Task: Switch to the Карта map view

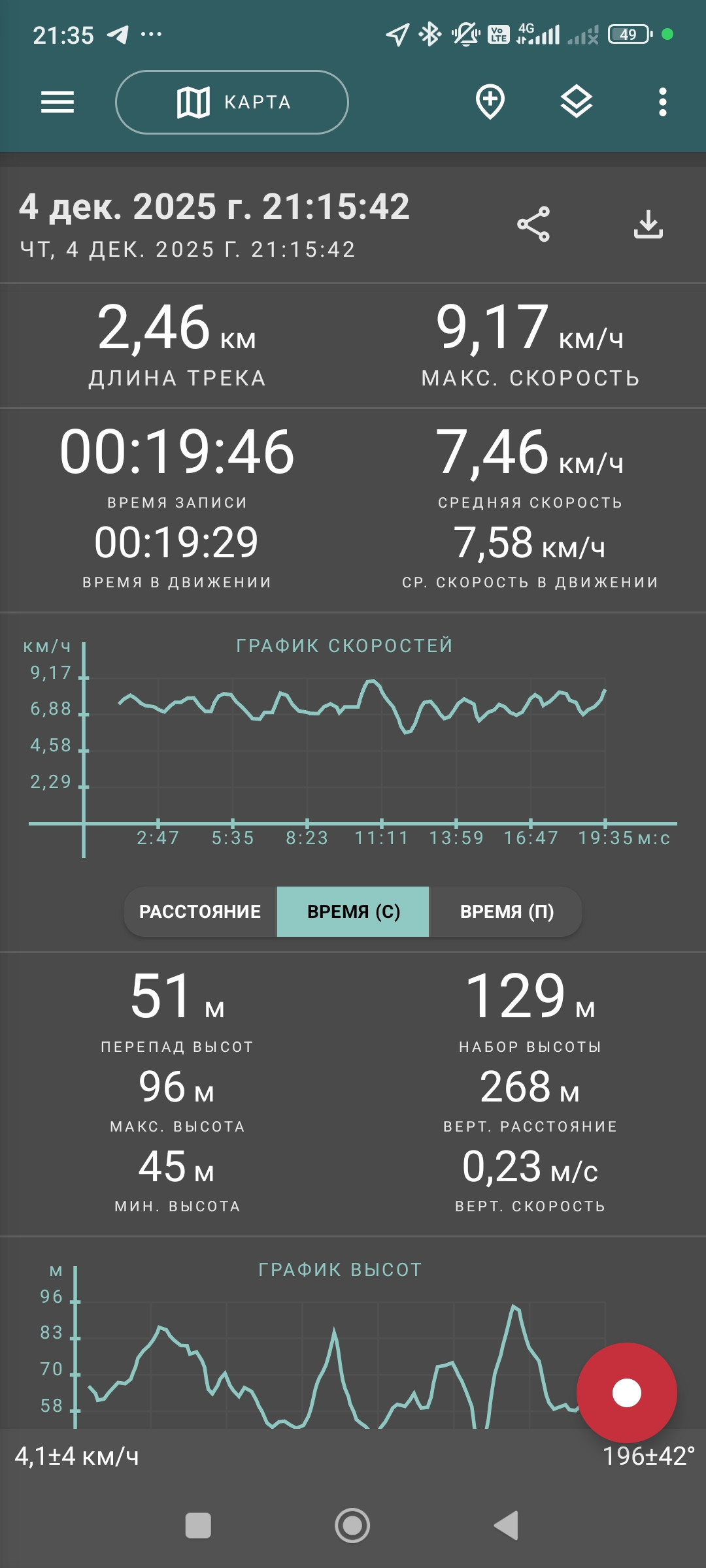Action: (x=232, y=103)
